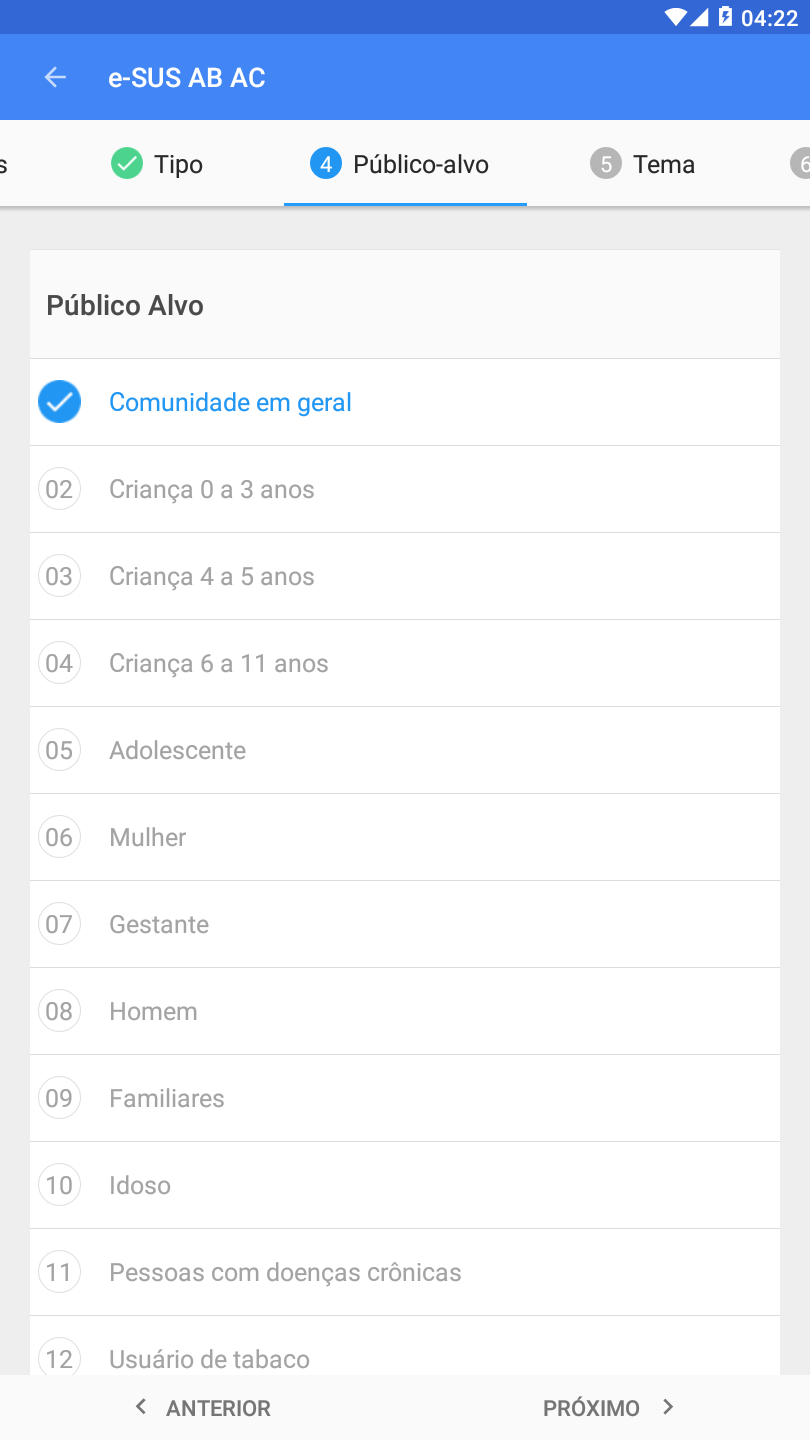Check the Familiares option
Image resolution: width=810 pixels, height=1440 pixels.
405,1098
